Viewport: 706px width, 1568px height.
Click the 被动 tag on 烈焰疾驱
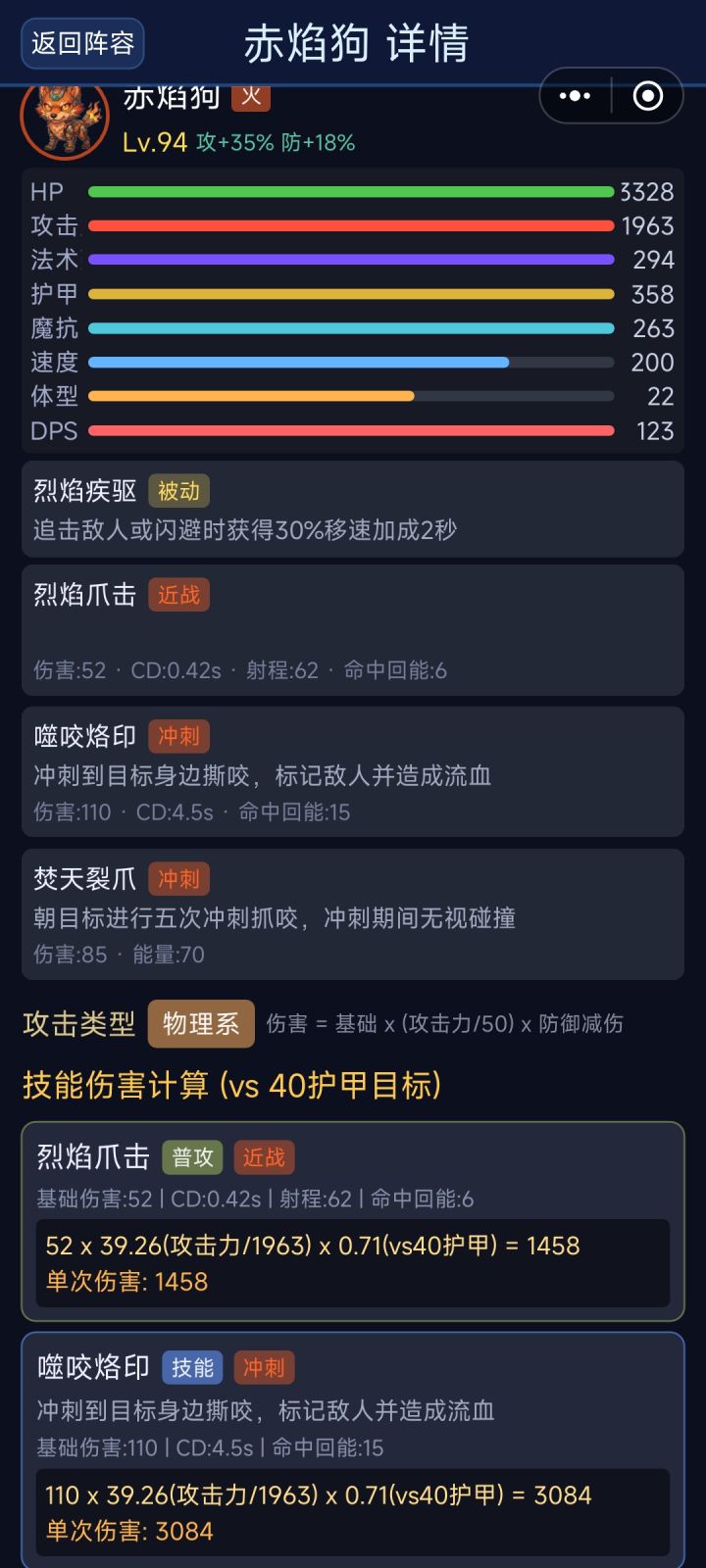(177, 490)
